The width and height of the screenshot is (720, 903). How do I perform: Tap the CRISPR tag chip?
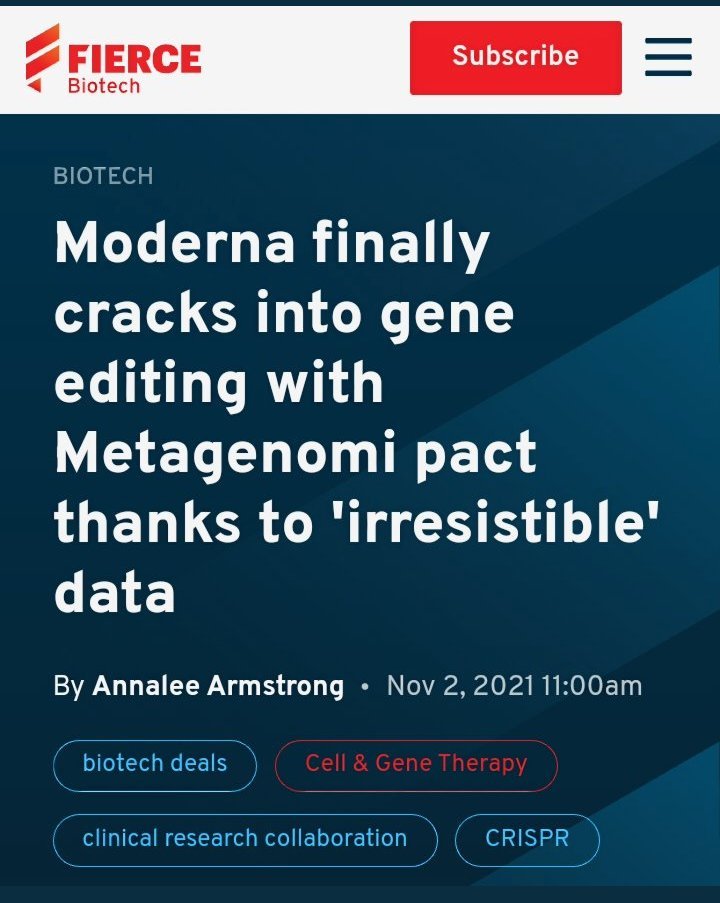pyautogui.click(x=527, y=838)
